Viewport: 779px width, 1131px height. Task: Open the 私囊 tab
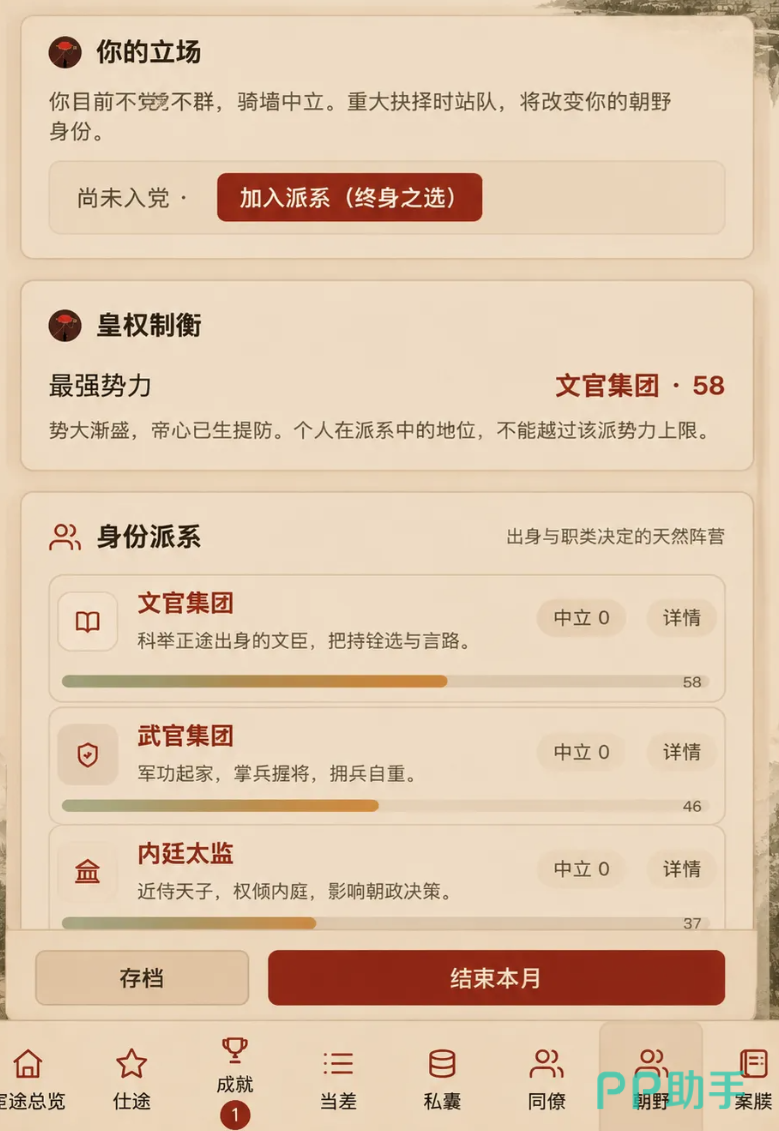442,1079
